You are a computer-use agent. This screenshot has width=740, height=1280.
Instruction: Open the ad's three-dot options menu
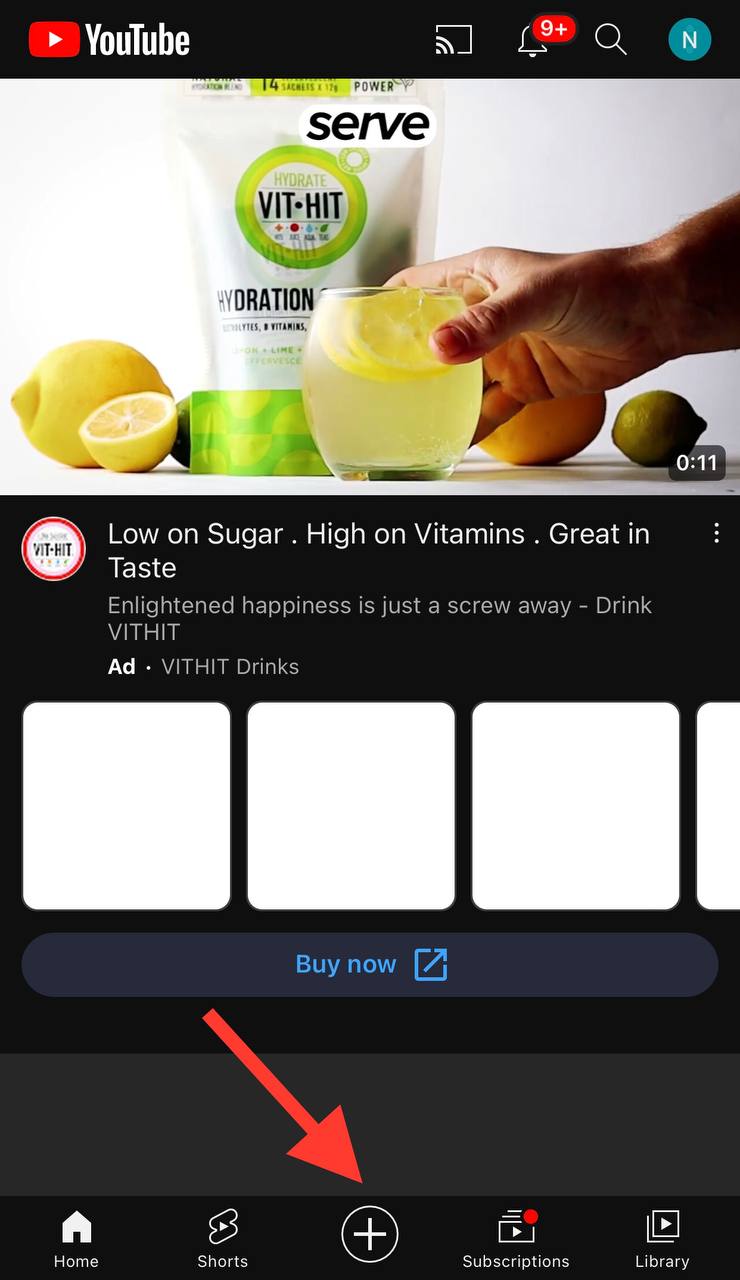point(716,533)
